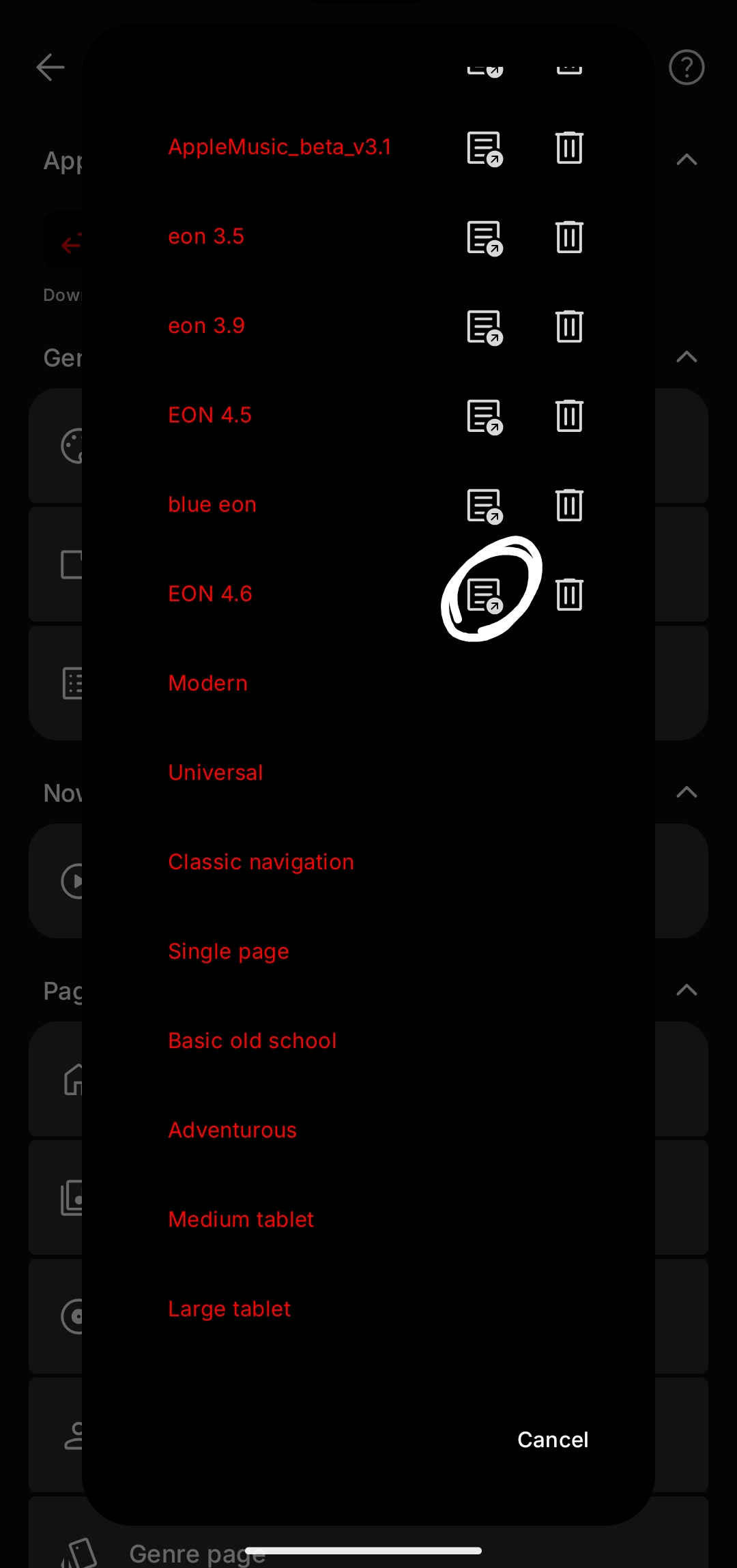Delete the EON 4.6 preset
Image resolution: width=737 pixels, height=1568 pixels.
click(x=569, y=594)
